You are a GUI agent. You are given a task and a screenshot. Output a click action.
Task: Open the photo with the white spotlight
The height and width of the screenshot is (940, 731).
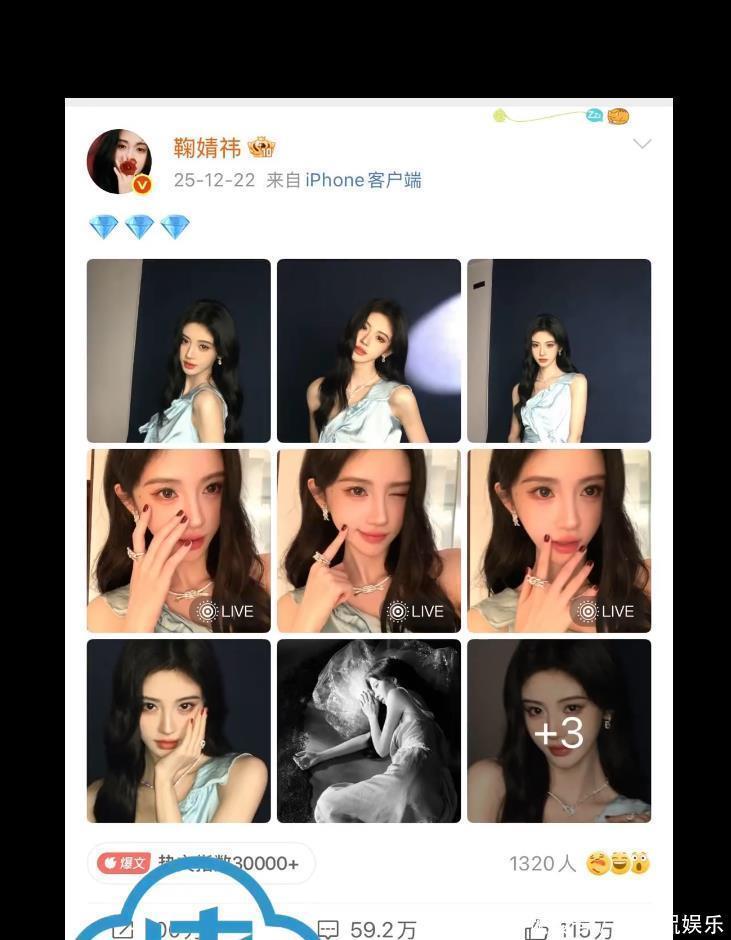pos(369,351)
